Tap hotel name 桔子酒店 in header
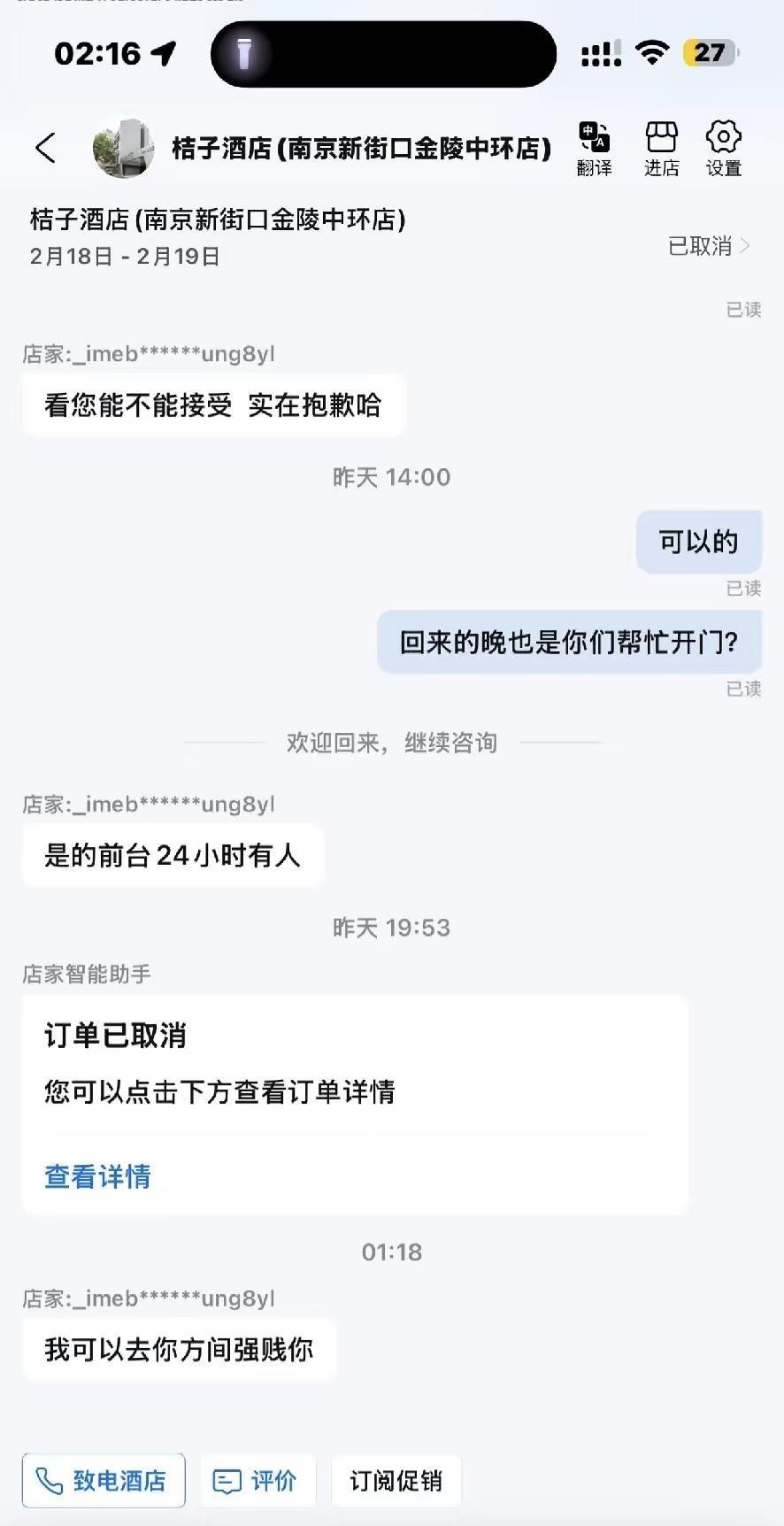The image size is (784, 1526). click(x=354, y=149)
